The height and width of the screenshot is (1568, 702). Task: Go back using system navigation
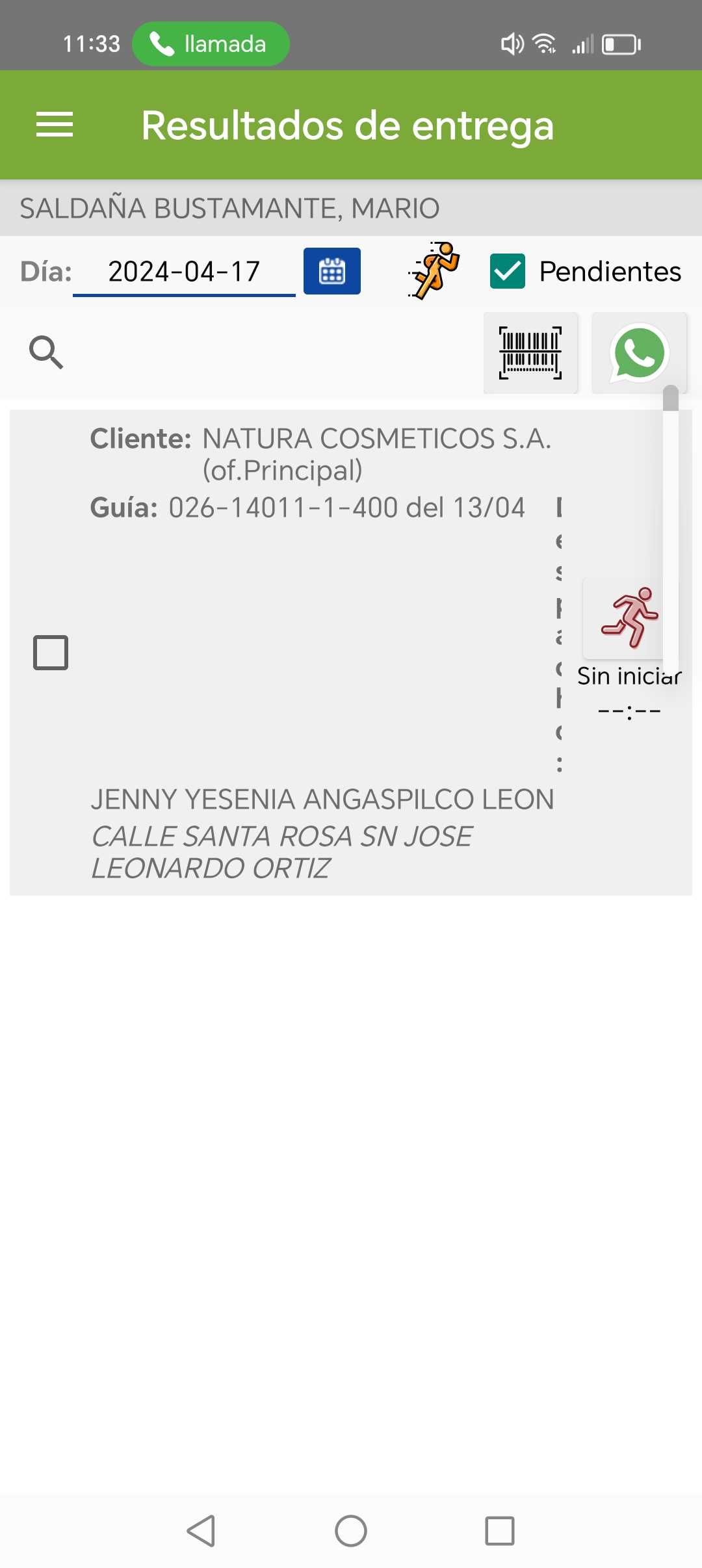[x=201, y=1530]
